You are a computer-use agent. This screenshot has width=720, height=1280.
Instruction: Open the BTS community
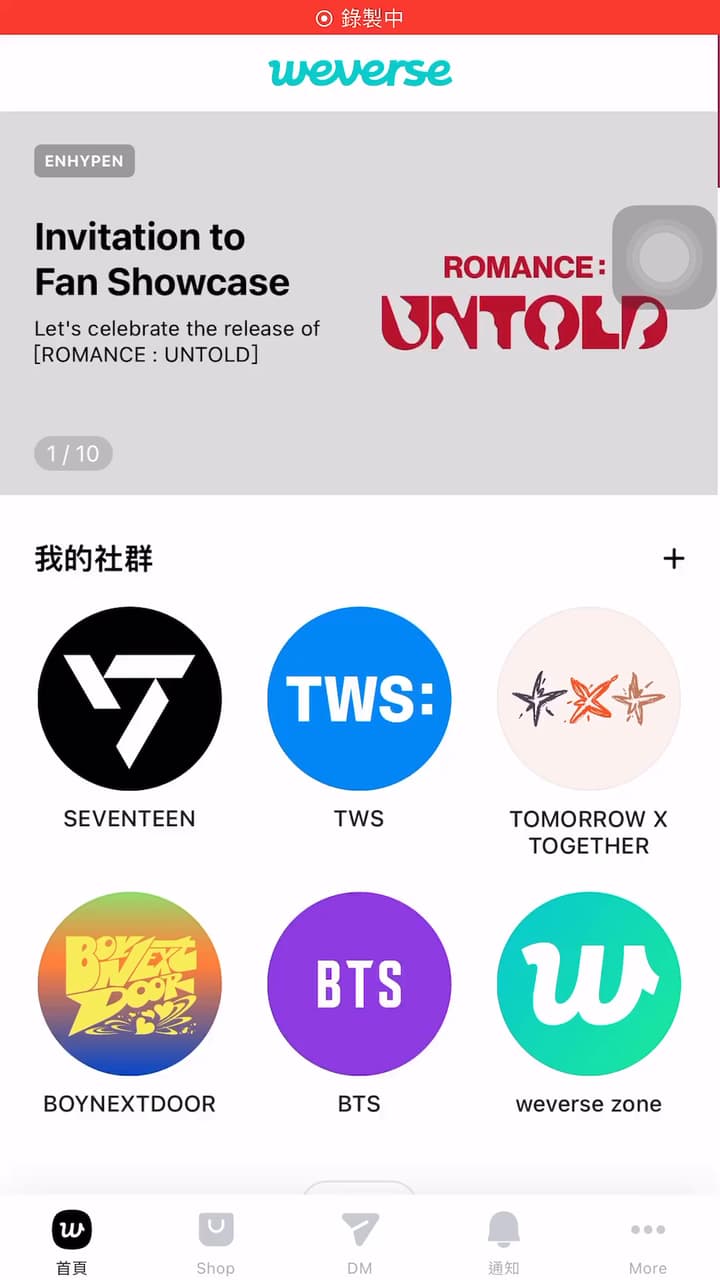(x=359, y=983)
